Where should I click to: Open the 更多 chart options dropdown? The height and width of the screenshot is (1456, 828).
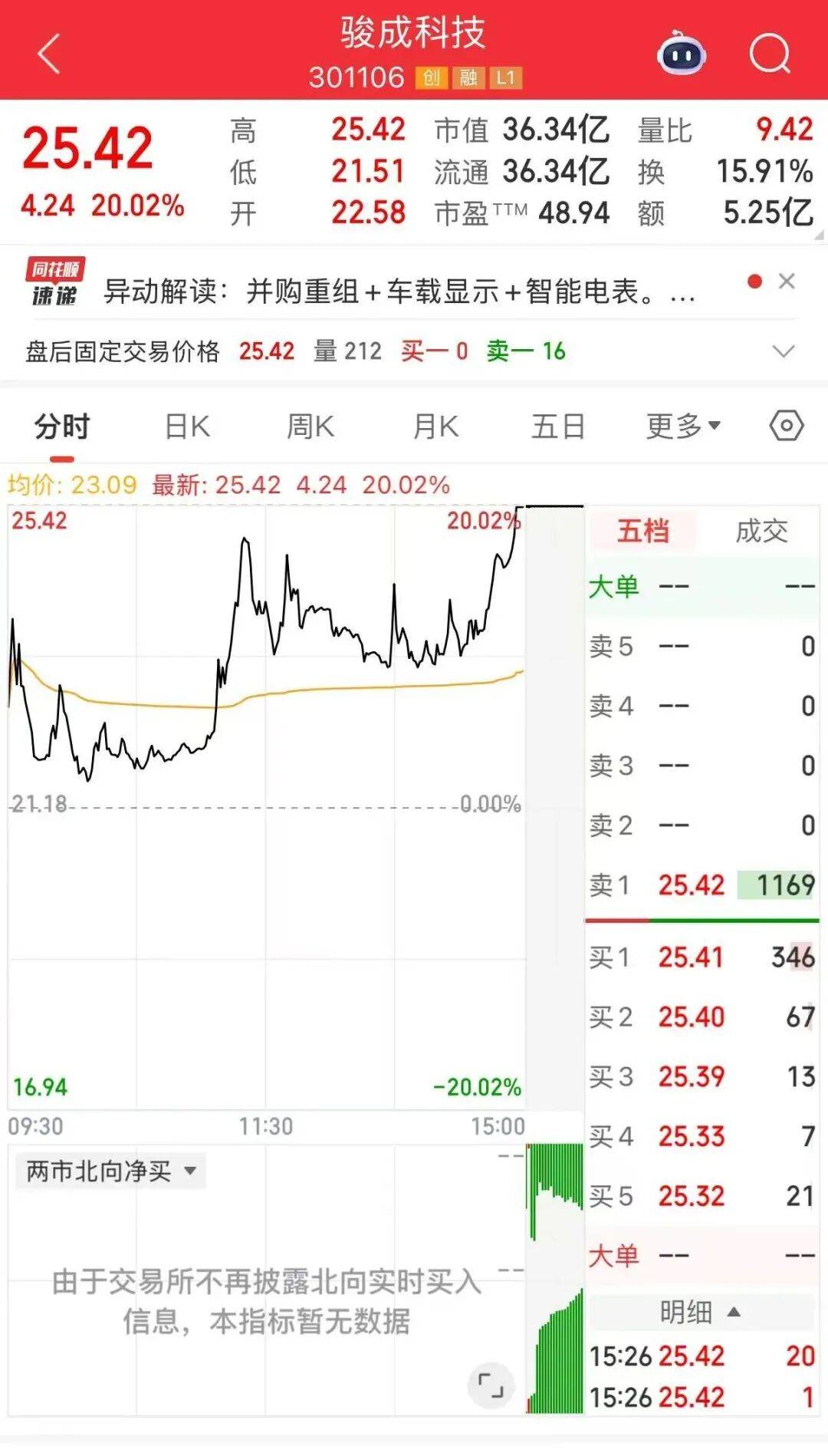point(683,426)
